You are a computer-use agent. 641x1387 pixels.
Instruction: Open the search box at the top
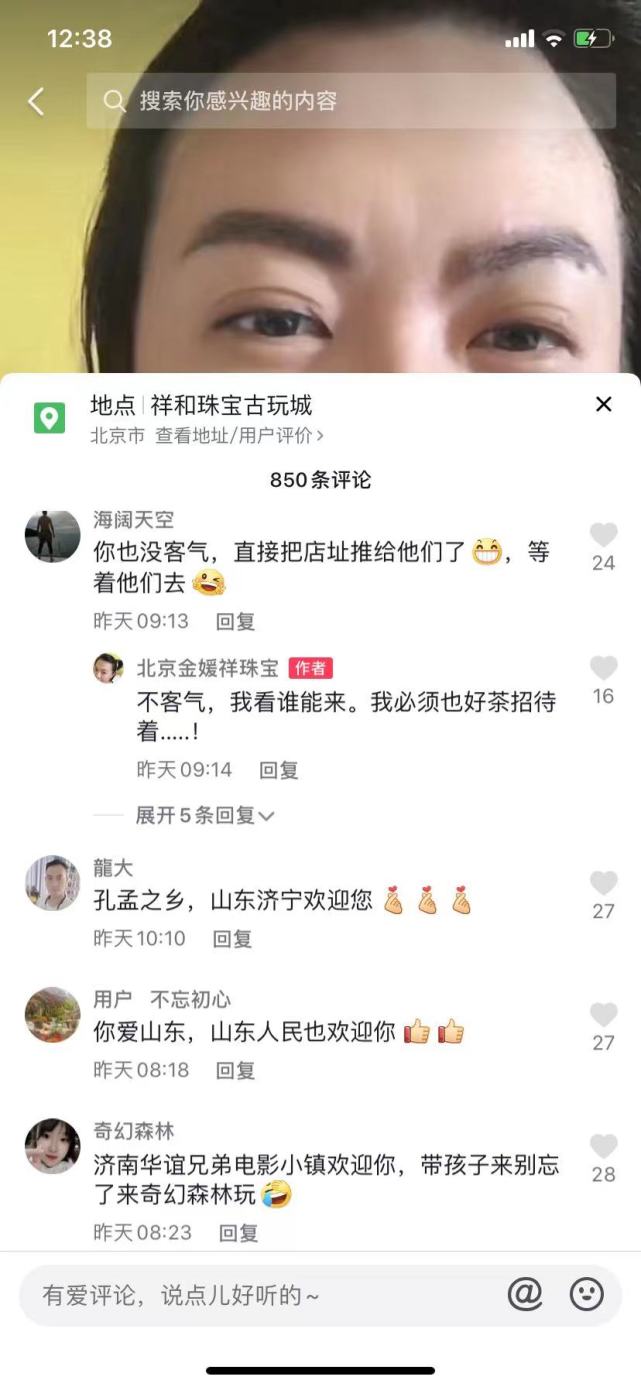(x=350, y=101)
